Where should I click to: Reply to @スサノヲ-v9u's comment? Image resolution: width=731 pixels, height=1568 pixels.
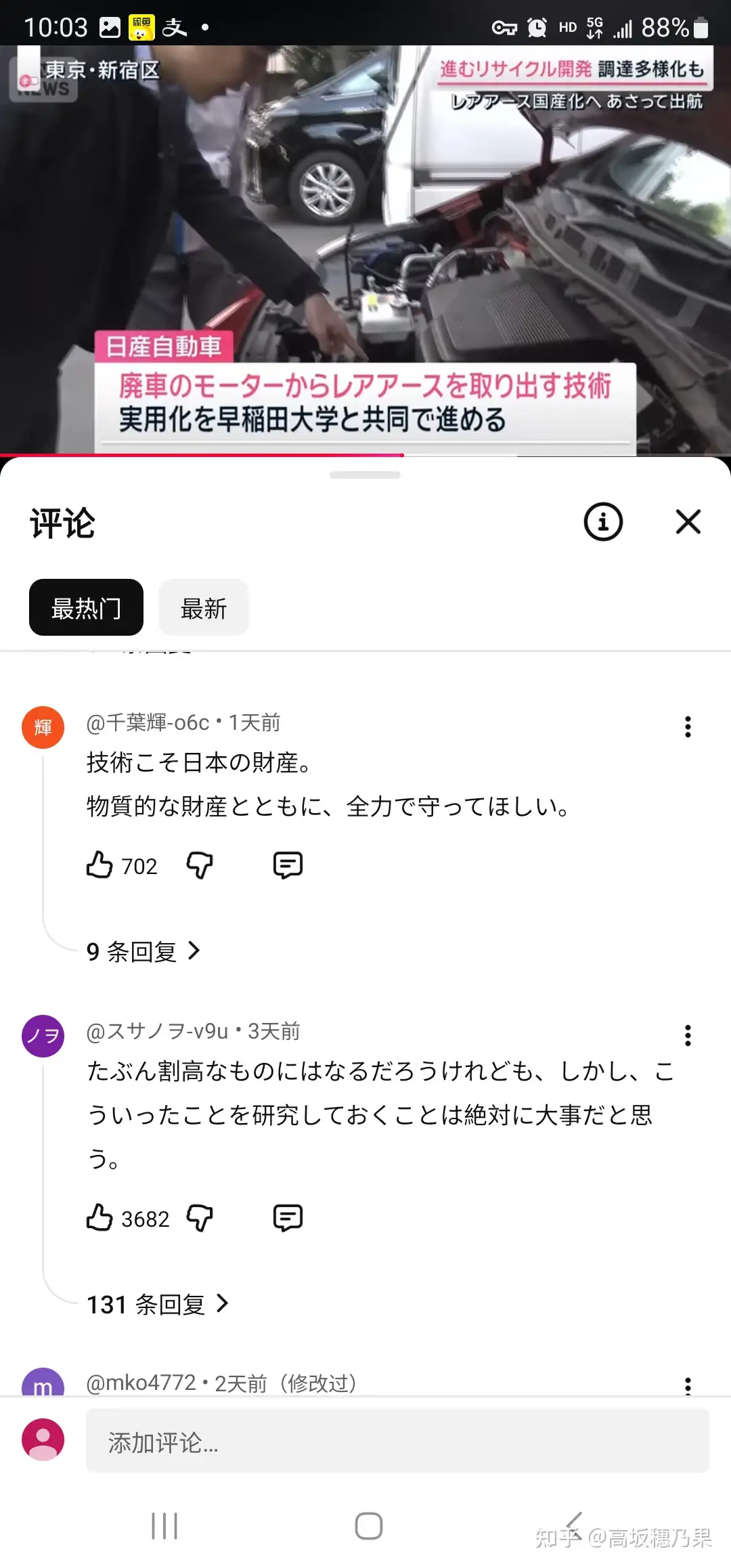tap(288, 1218)
